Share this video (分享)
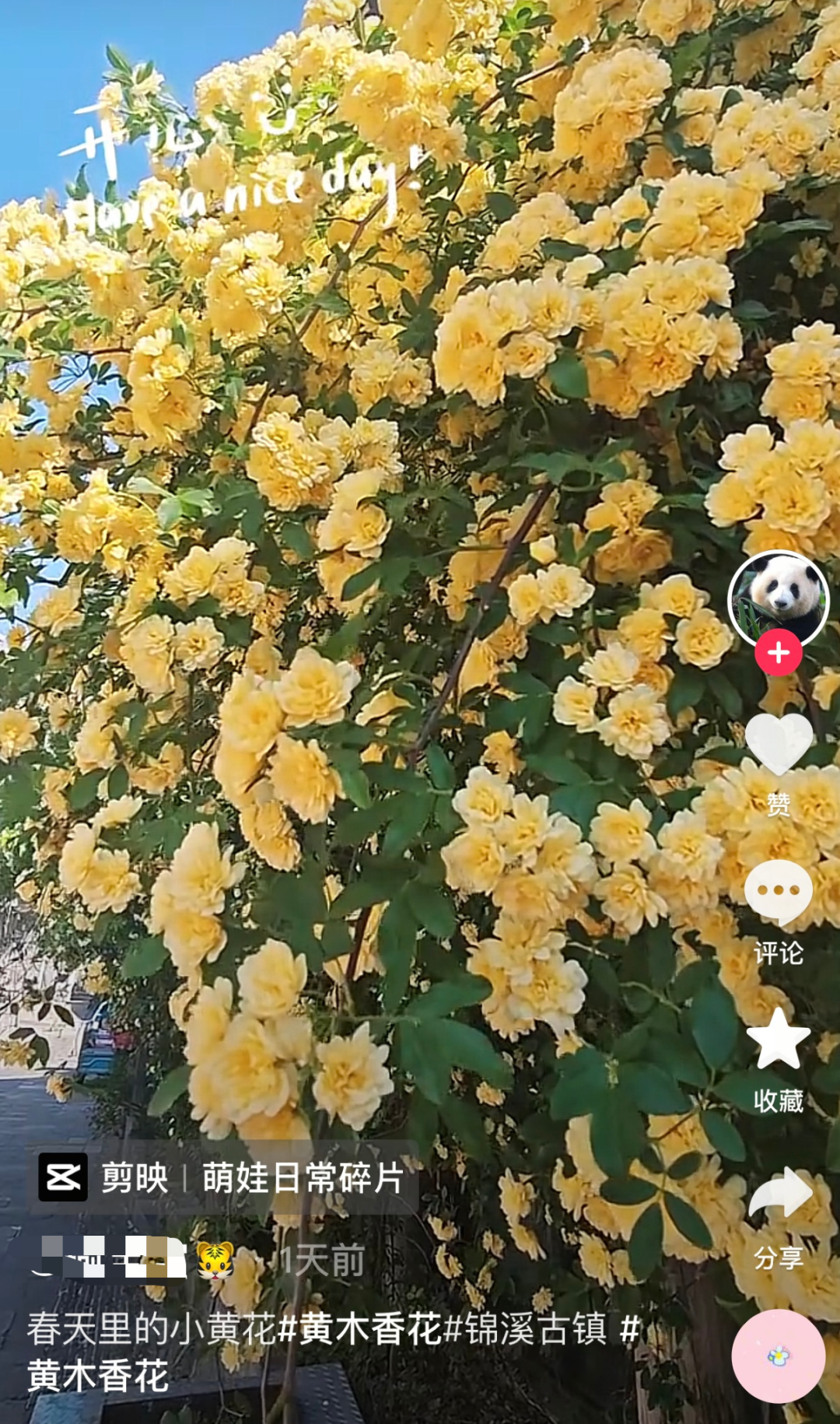 [779, 1193]
